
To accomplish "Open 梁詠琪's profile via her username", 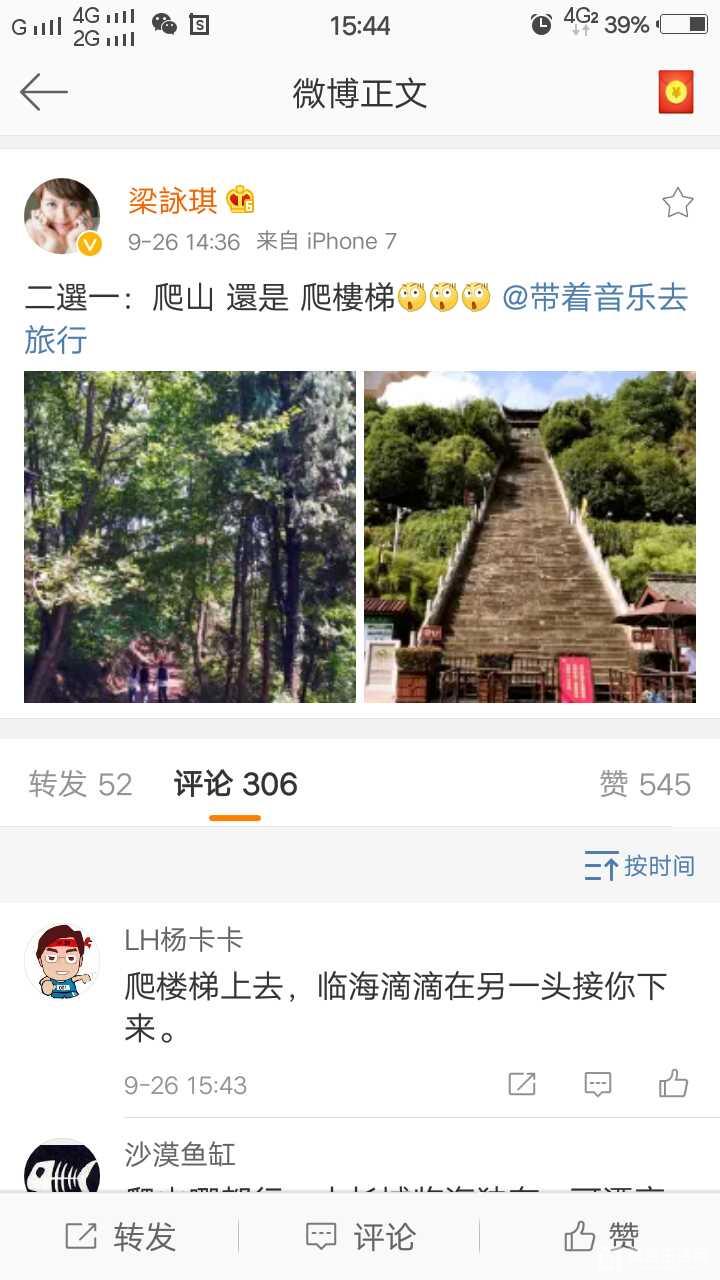I will 171,200.
